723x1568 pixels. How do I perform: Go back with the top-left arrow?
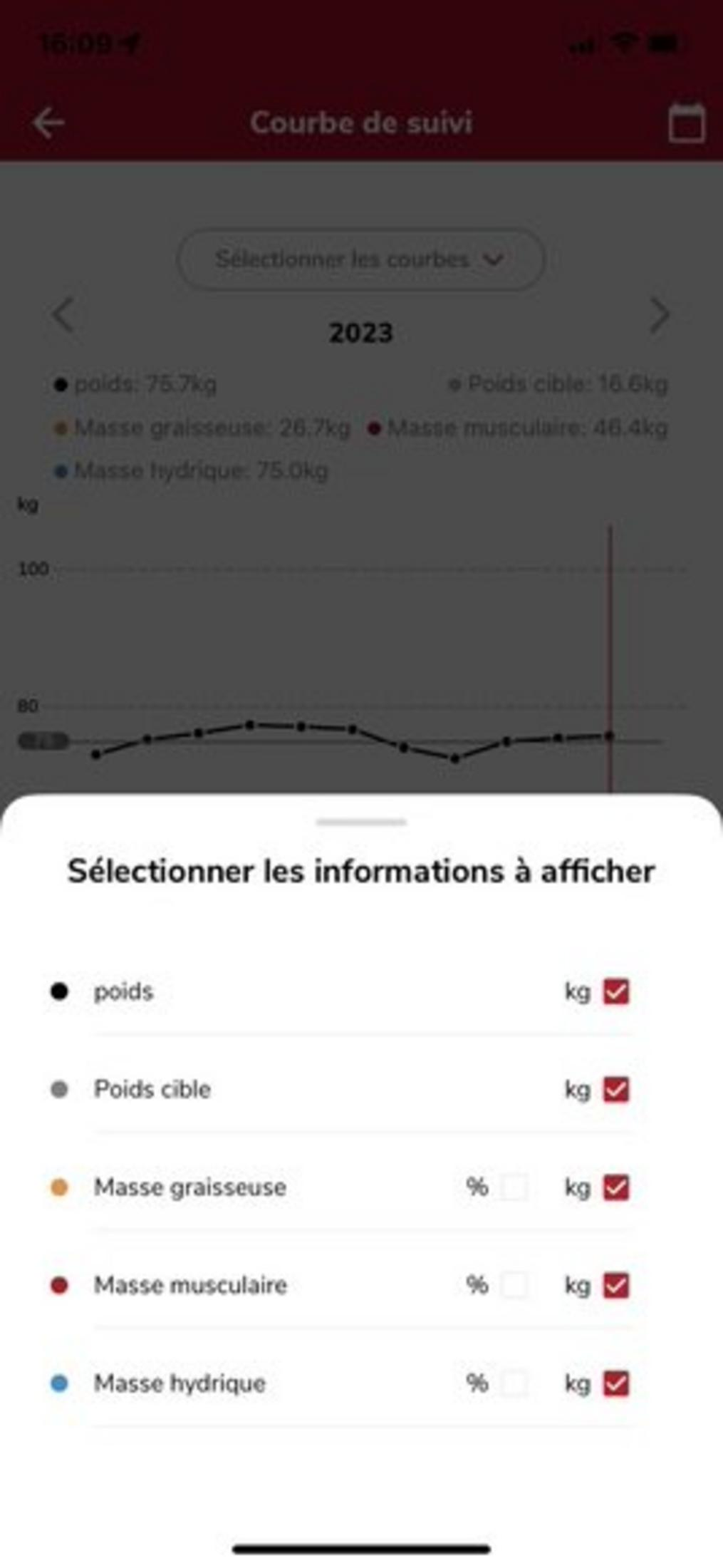[48, 123]
